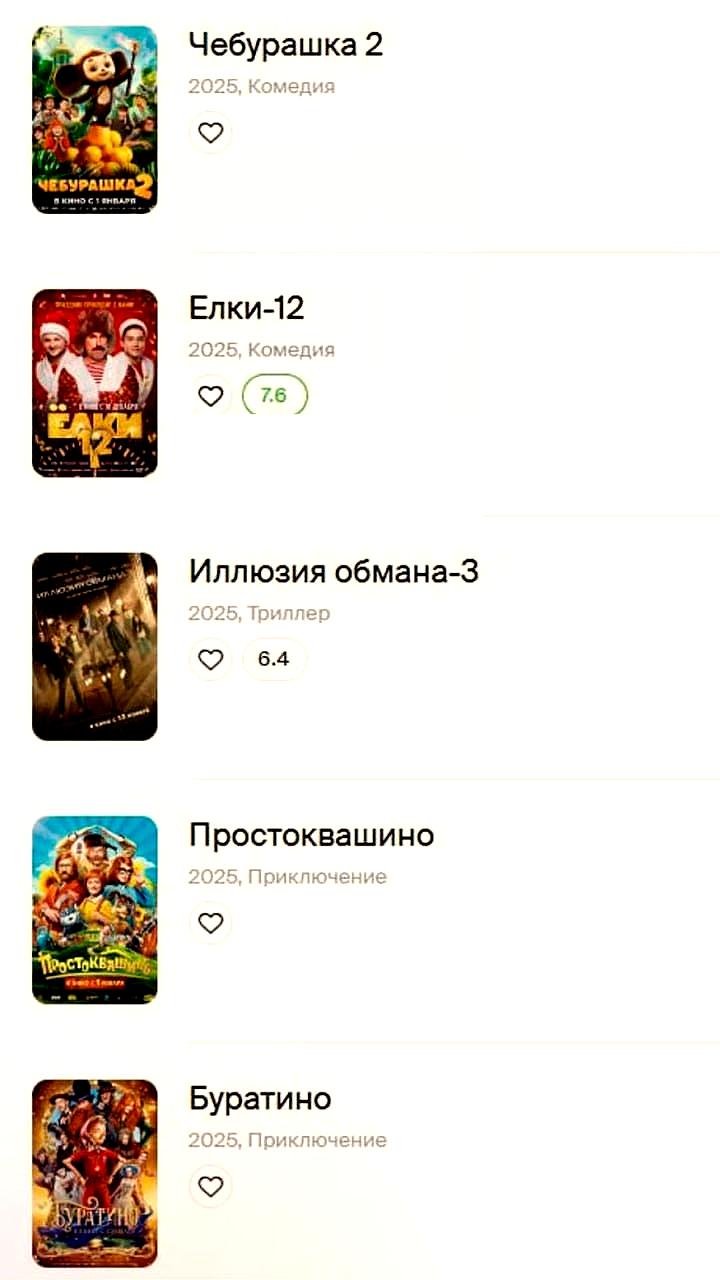
Task: Tap the heart under Простоквашино
Action: coord(210,923)
